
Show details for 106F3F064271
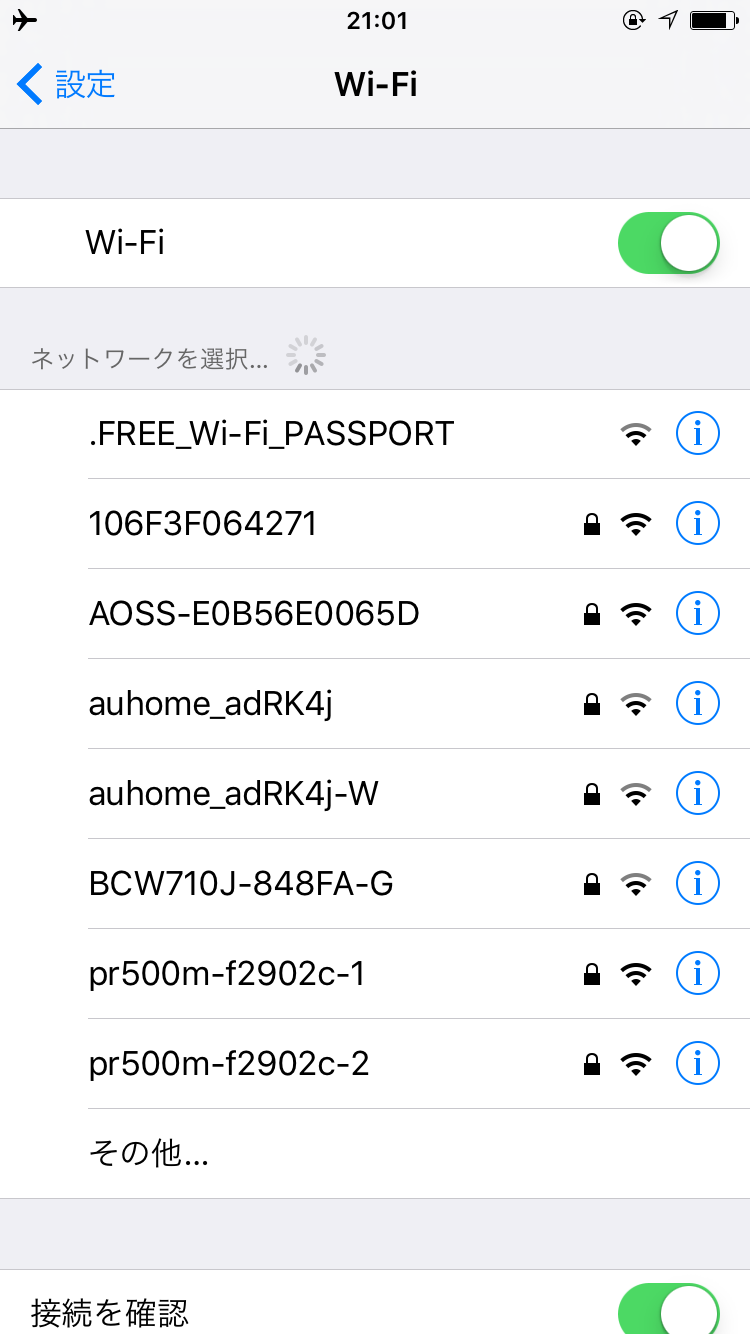(697, 523)
